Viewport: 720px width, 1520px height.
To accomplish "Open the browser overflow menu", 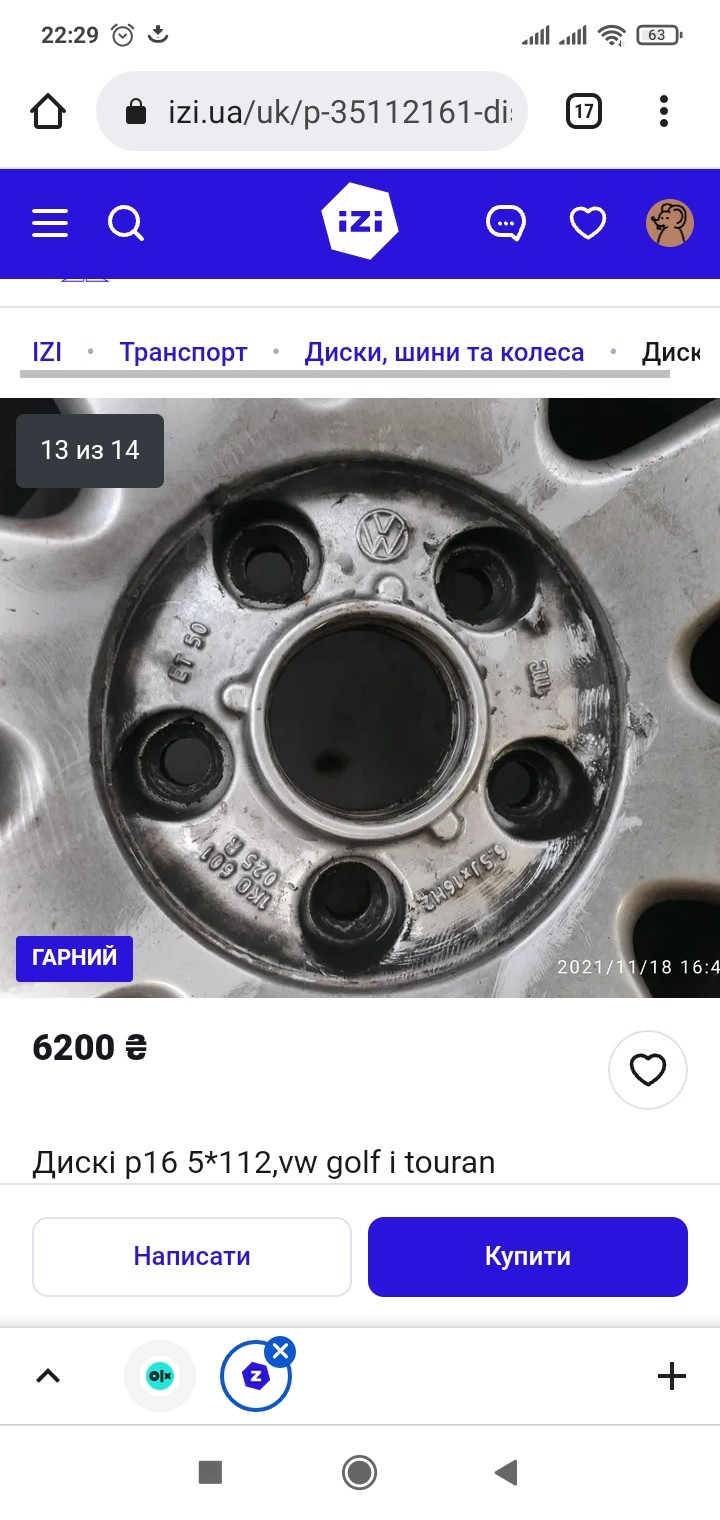I will [664, 111].
